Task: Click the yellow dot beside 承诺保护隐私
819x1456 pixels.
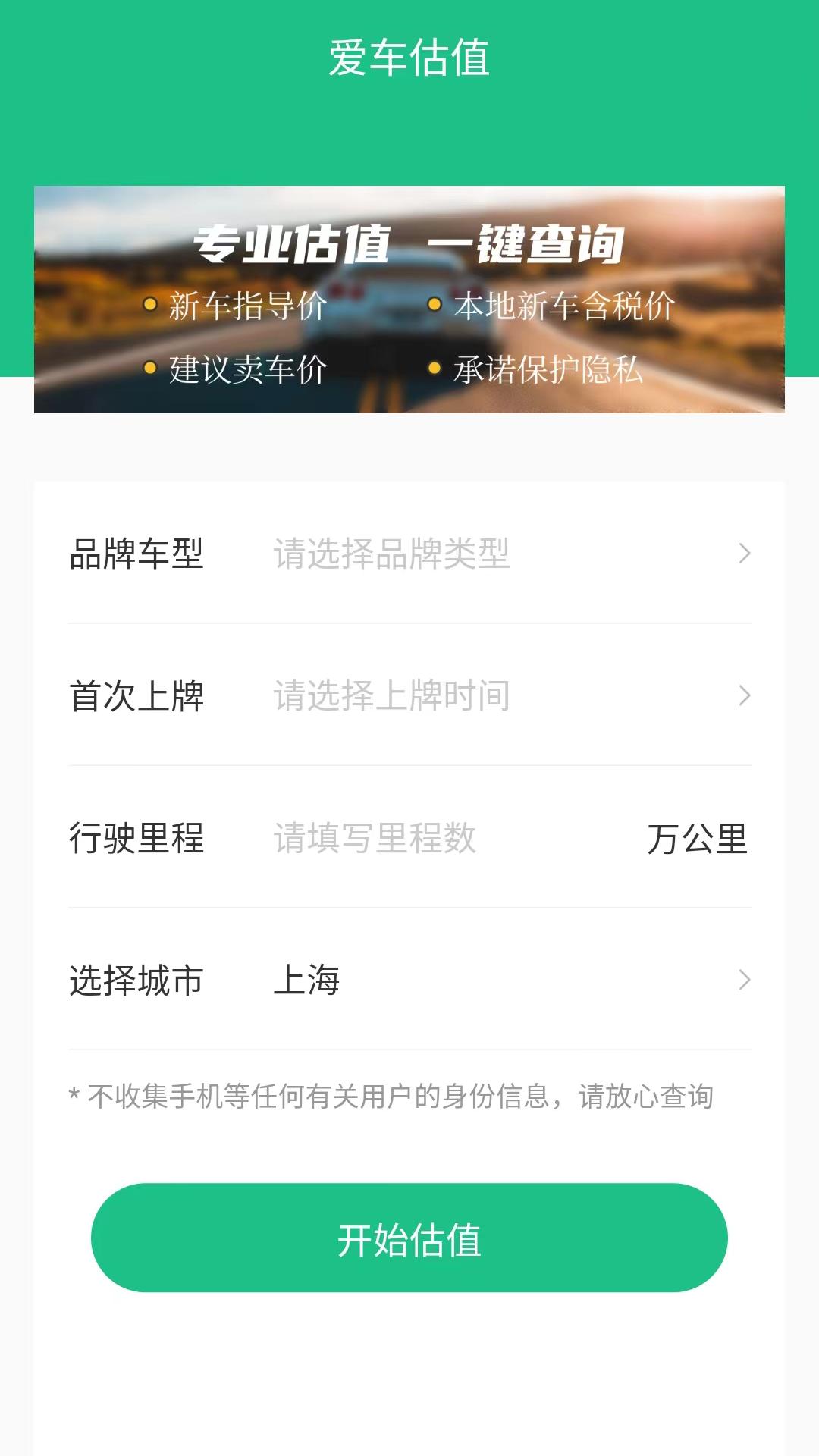Action: 435,369
